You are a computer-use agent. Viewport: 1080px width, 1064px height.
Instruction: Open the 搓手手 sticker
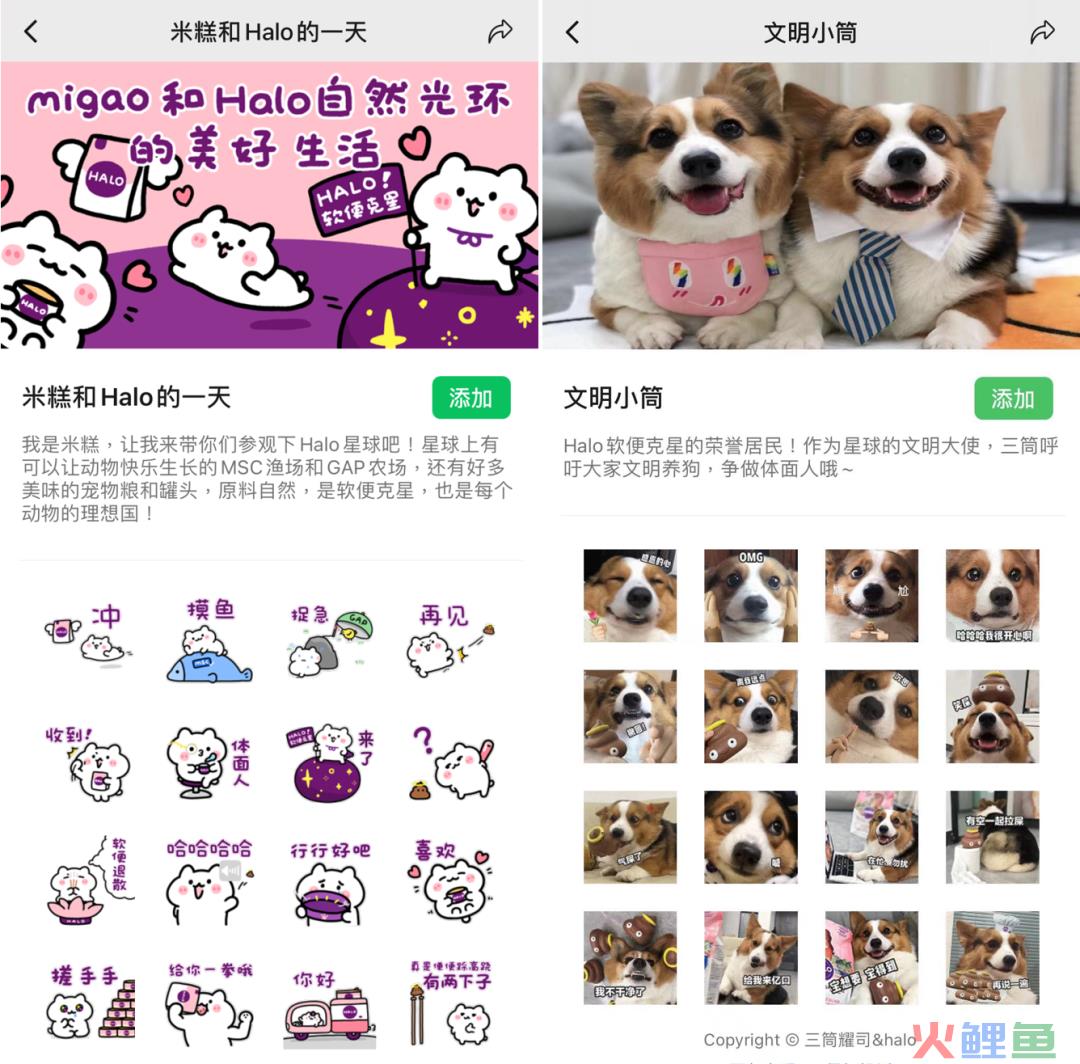89,1004
